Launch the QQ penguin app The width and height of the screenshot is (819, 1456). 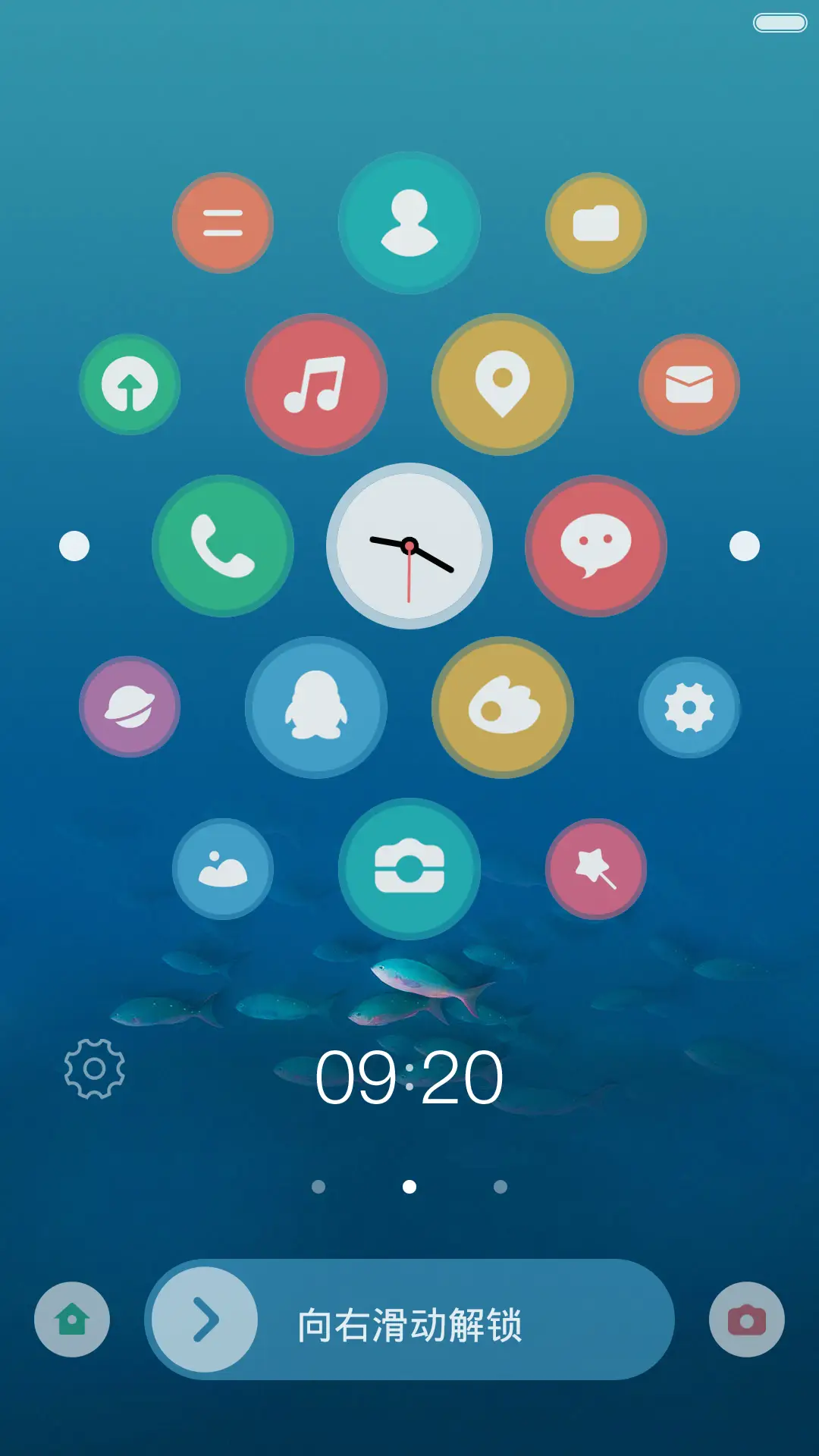click(316, 708)
